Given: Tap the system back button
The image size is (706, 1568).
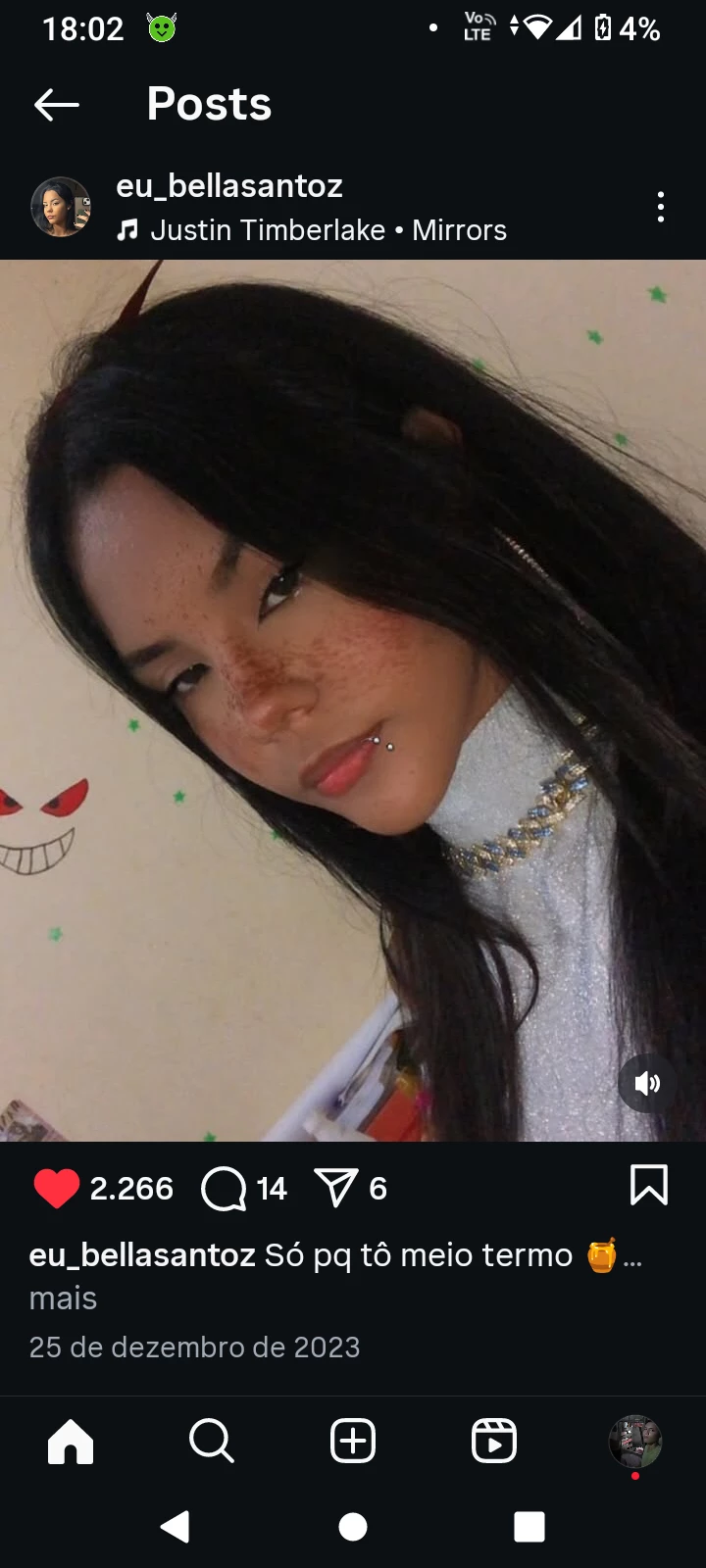Looking at the screenshot, I should click(x=175, y=1526).
